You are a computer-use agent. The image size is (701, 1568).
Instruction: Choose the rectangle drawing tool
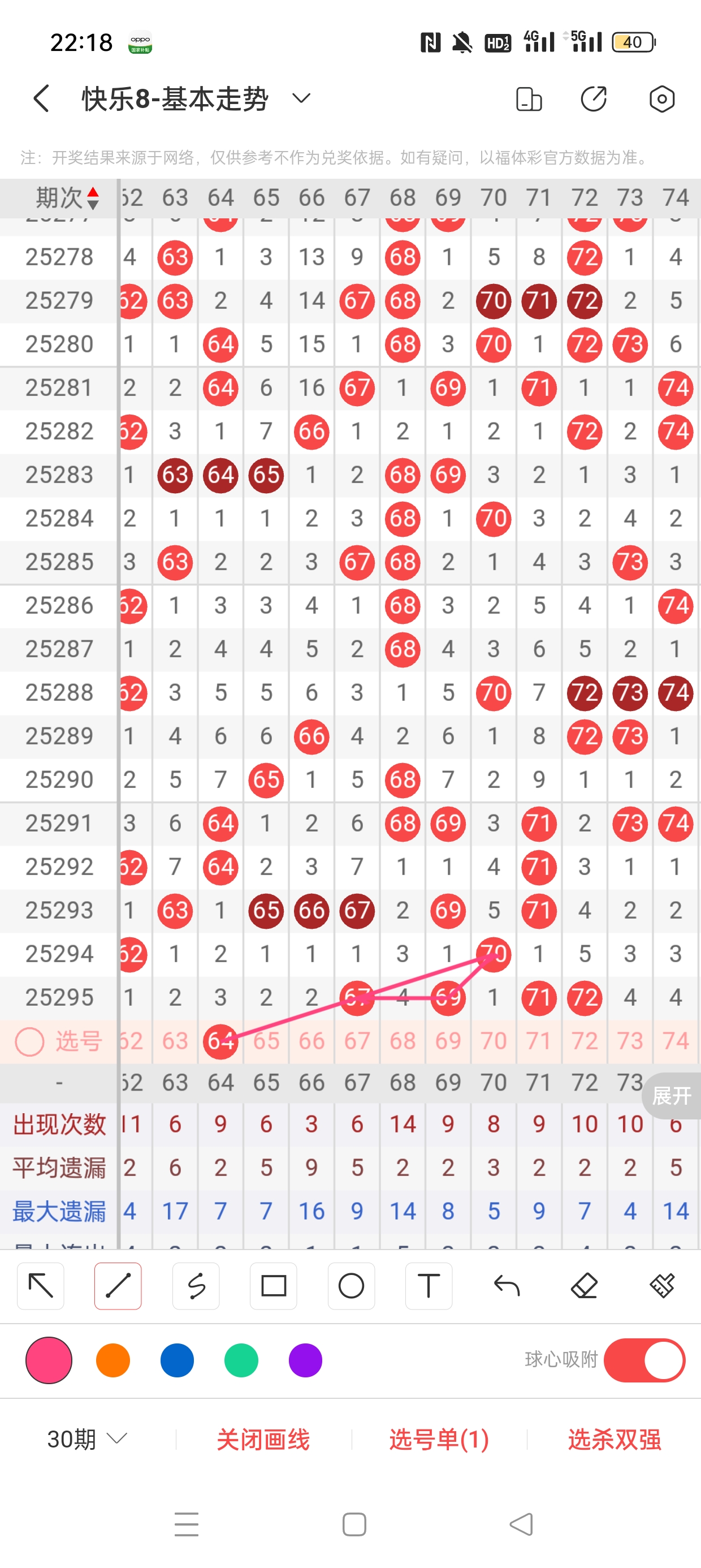(x=273, y=1286)
